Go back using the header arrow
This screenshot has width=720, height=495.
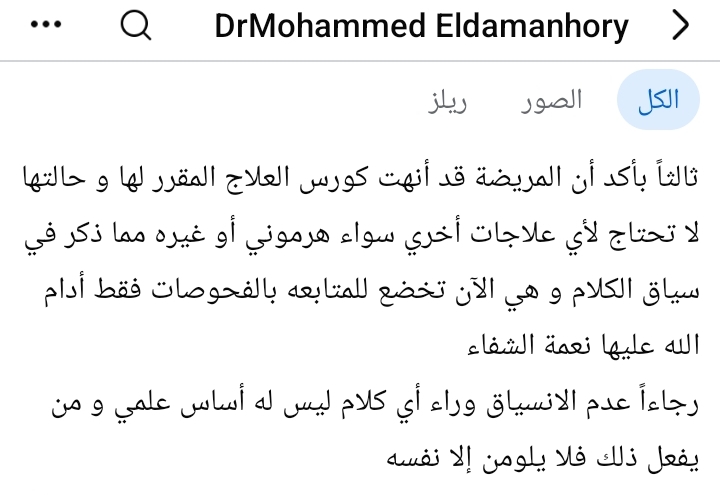[x=681, y=26]
